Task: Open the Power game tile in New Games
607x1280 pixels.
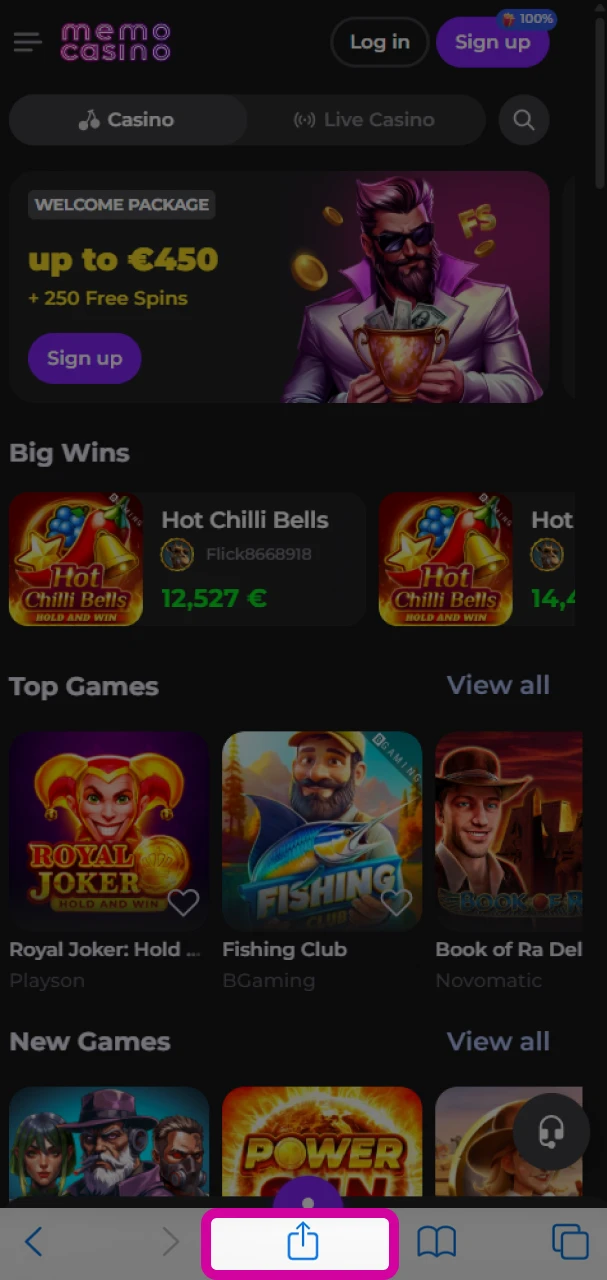Action: [321, 1145]
